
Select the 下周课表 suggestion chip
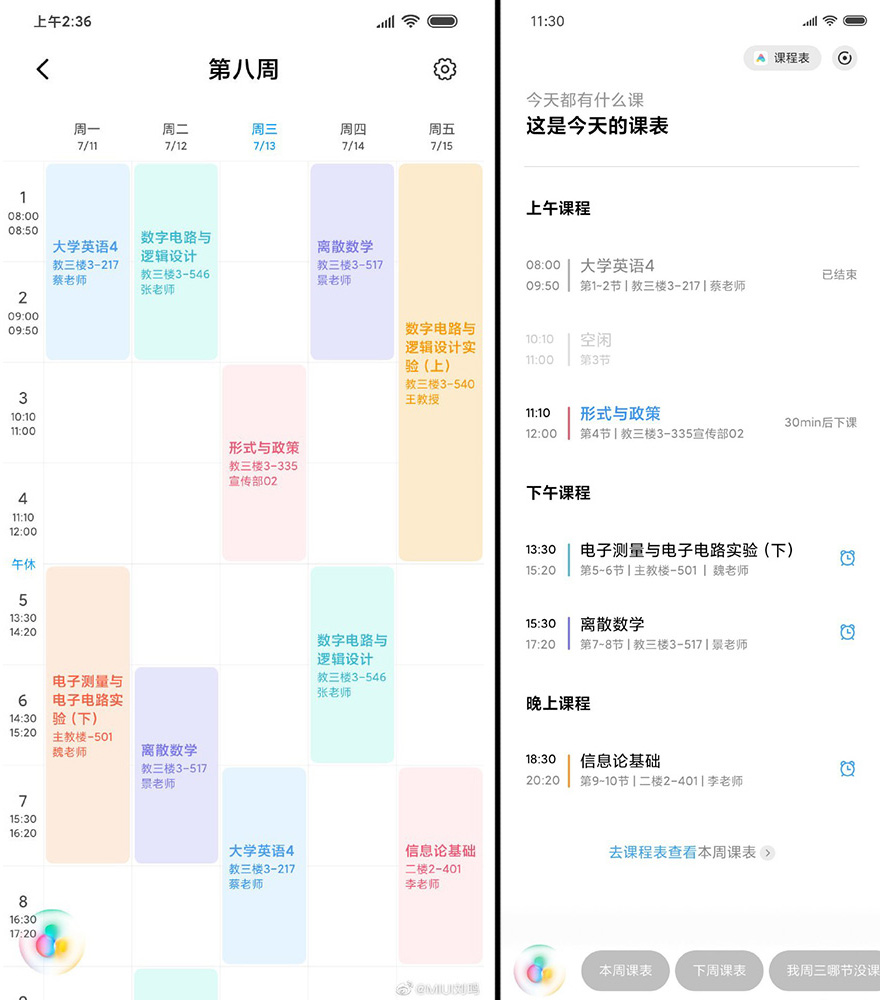tap(719, 970)
